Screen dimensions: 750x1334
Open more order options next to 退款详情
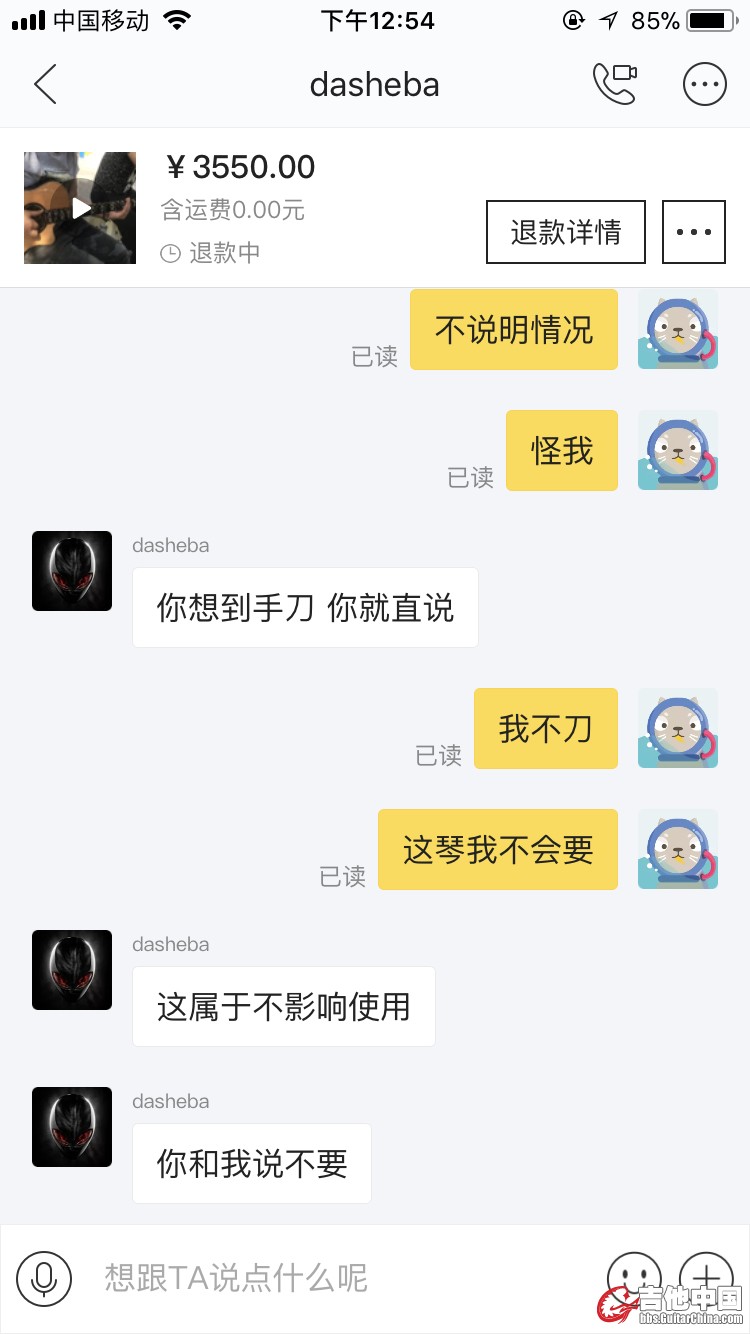click(x=694, y=232)
